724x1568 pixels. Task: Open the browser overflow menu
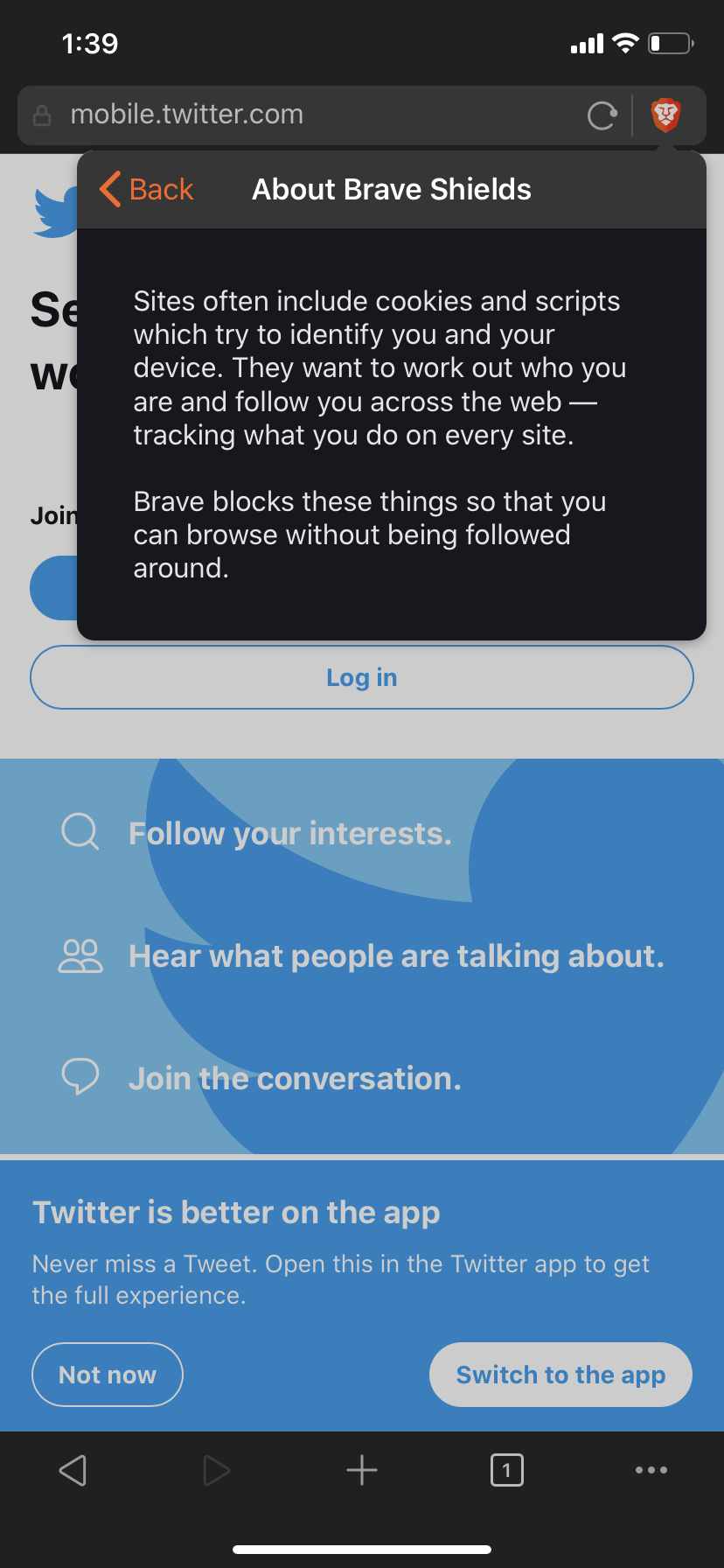coord(651,1470)
